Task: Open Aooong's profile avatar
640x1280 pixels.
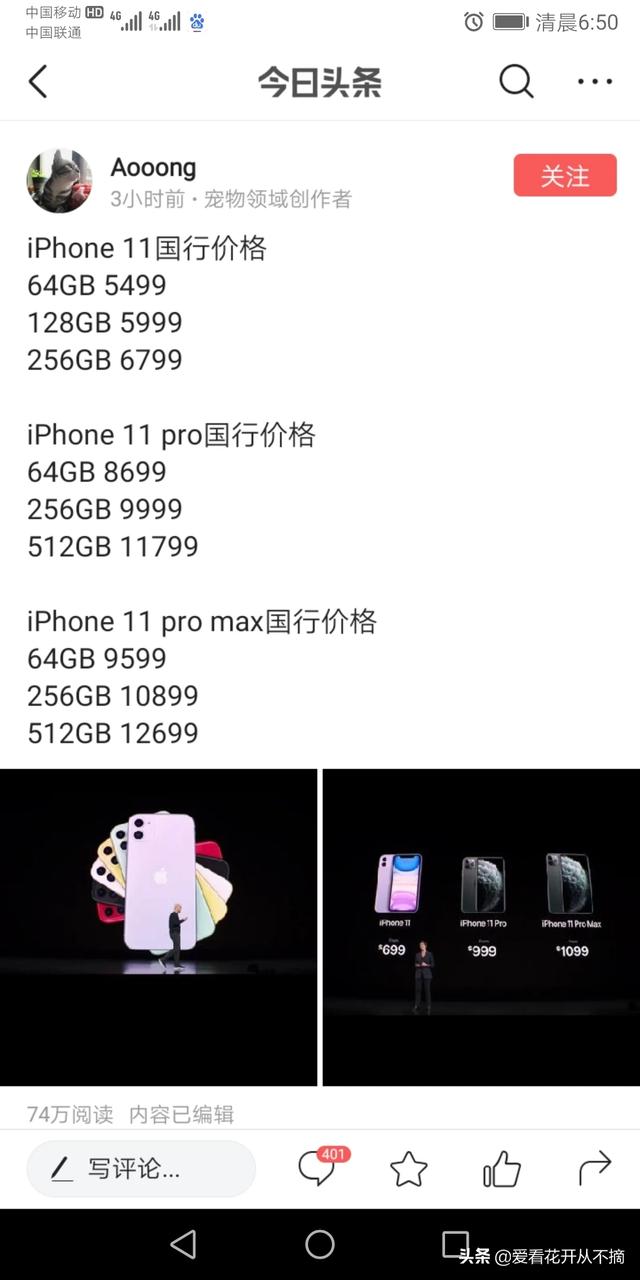Action: click(60, 180)
